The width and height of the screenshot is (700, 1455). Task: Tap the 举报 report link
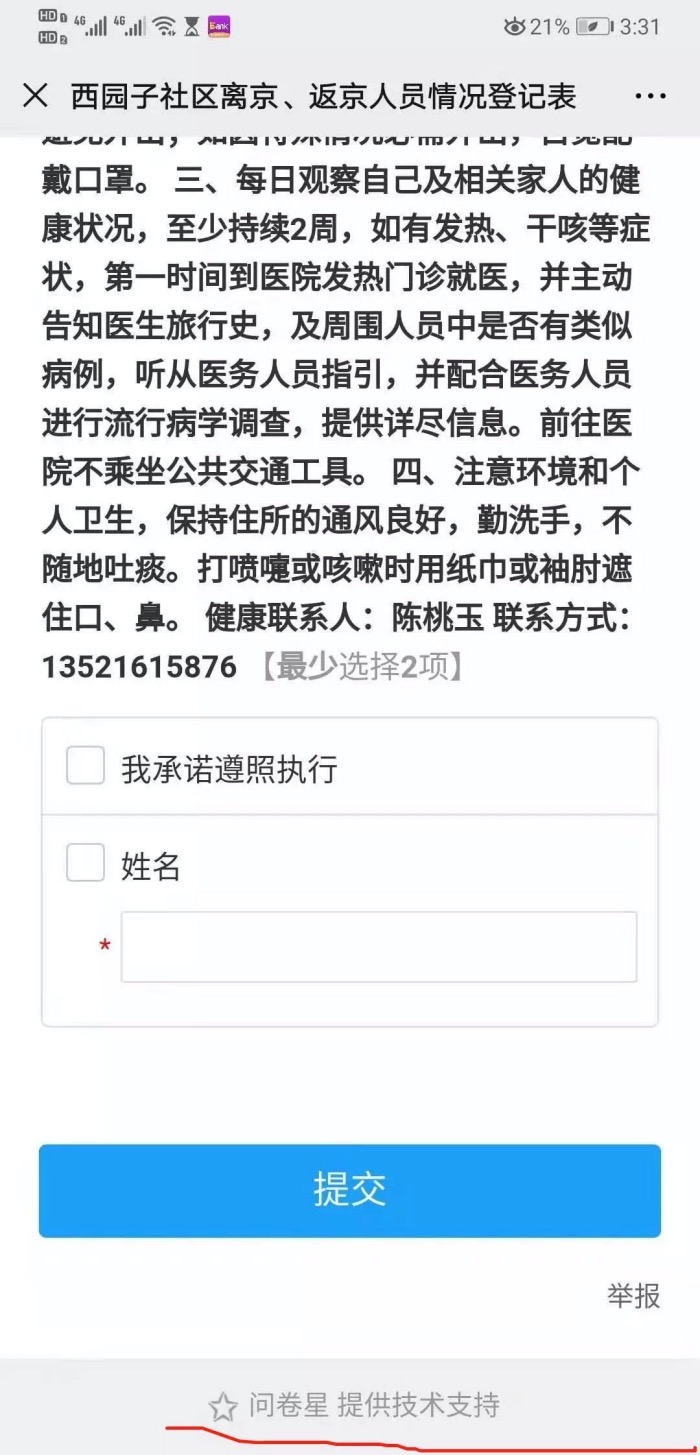point(633,1296)
